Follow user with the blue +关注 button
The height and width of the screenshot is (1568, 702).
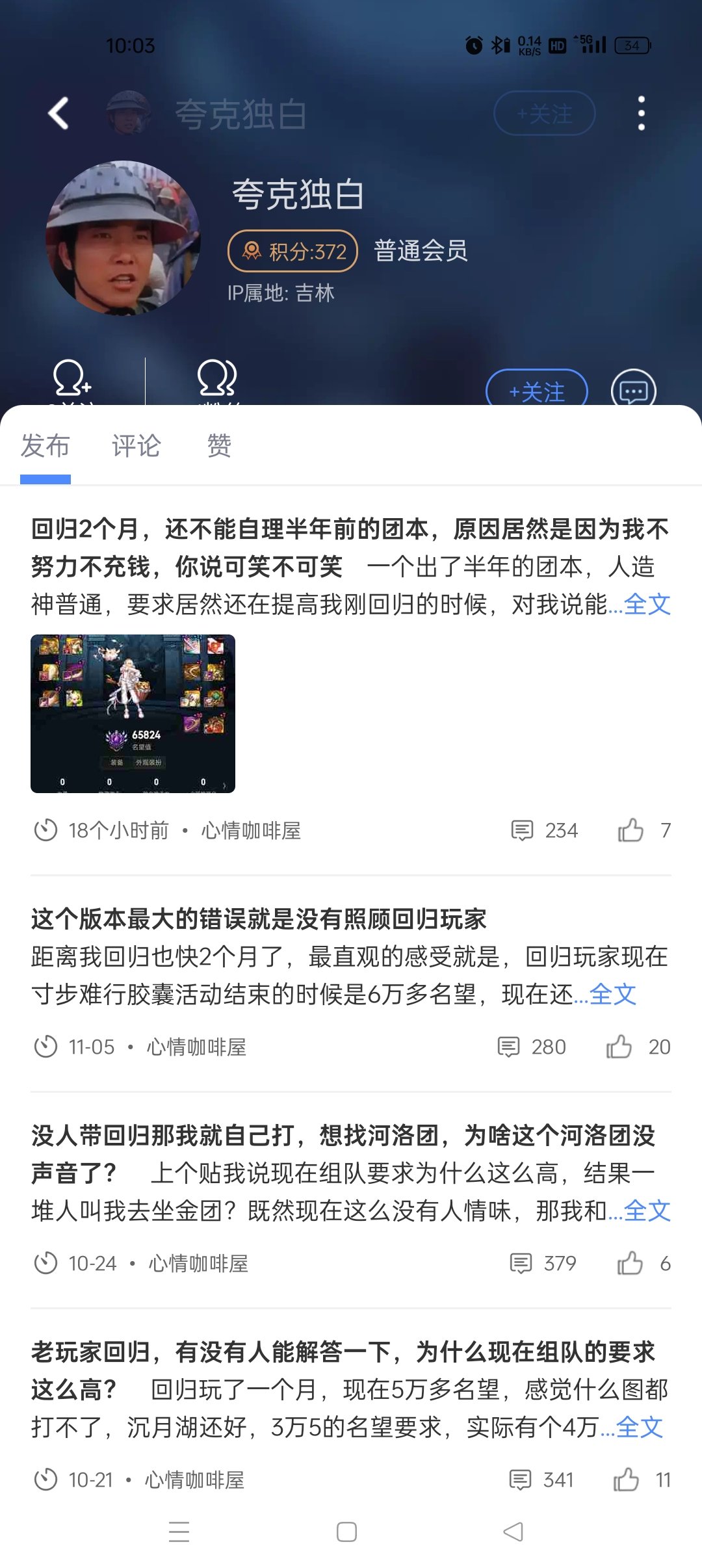tap(536, 391)
